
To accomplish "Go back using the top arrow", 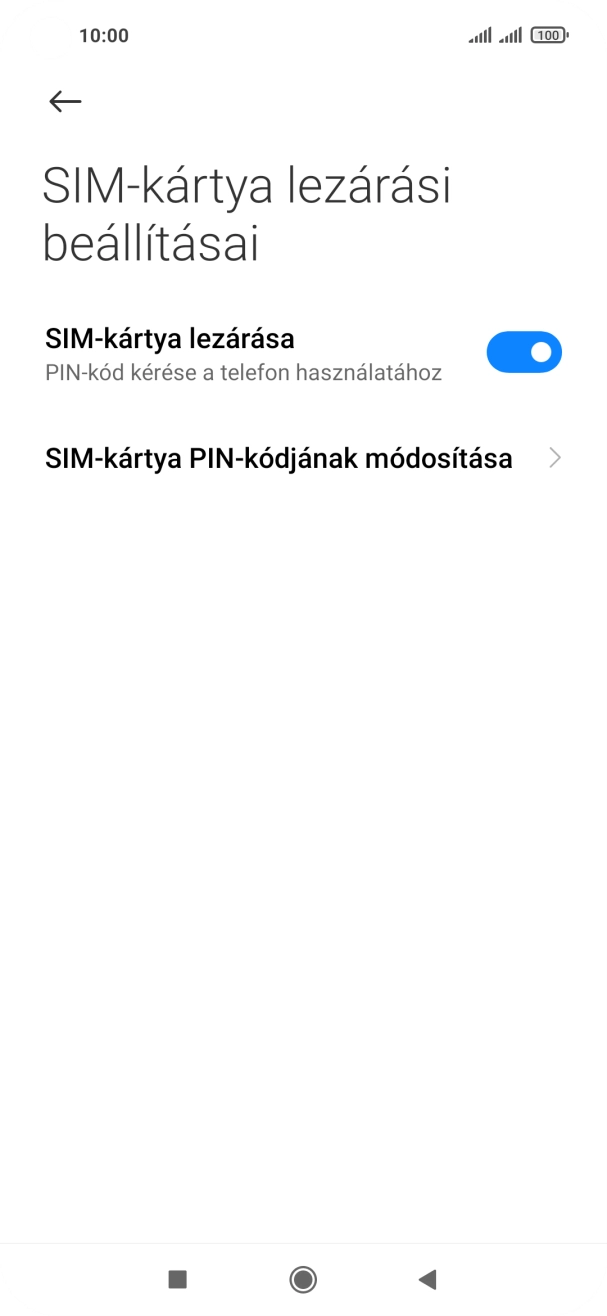I will click(x=65, y=101).
